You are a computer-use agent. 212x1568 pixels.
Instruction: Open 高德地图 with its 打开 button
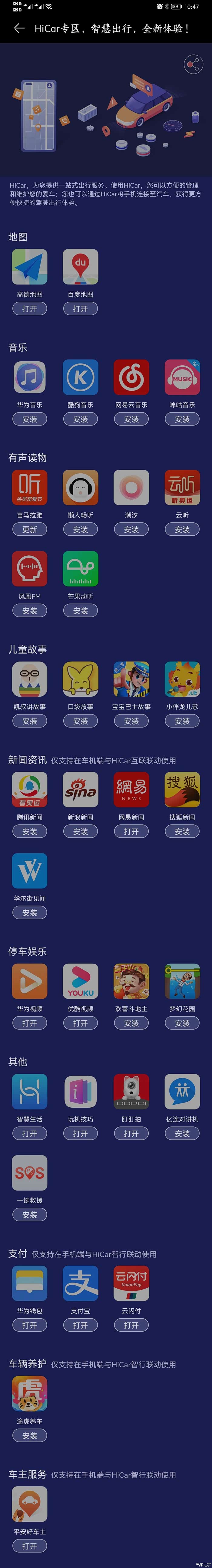(30, 309)
